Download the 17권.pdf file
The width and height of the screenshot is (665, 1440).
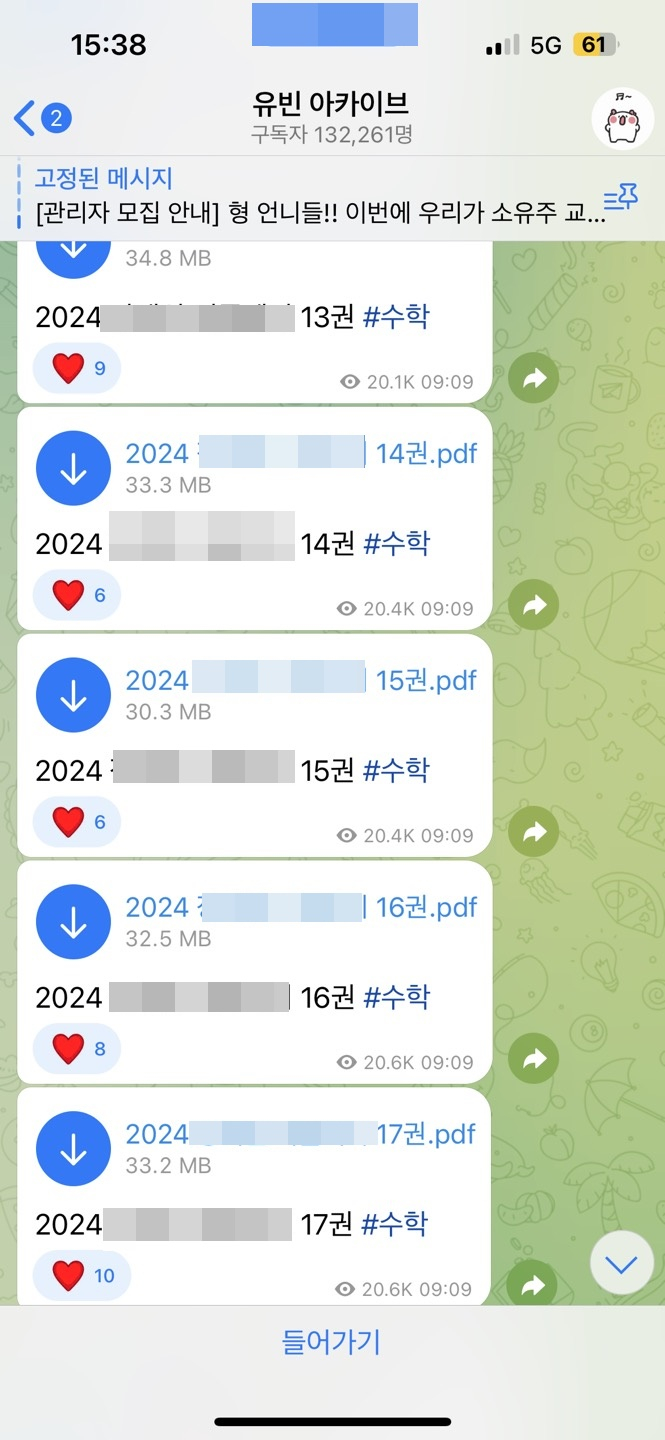click(73, 1150)
